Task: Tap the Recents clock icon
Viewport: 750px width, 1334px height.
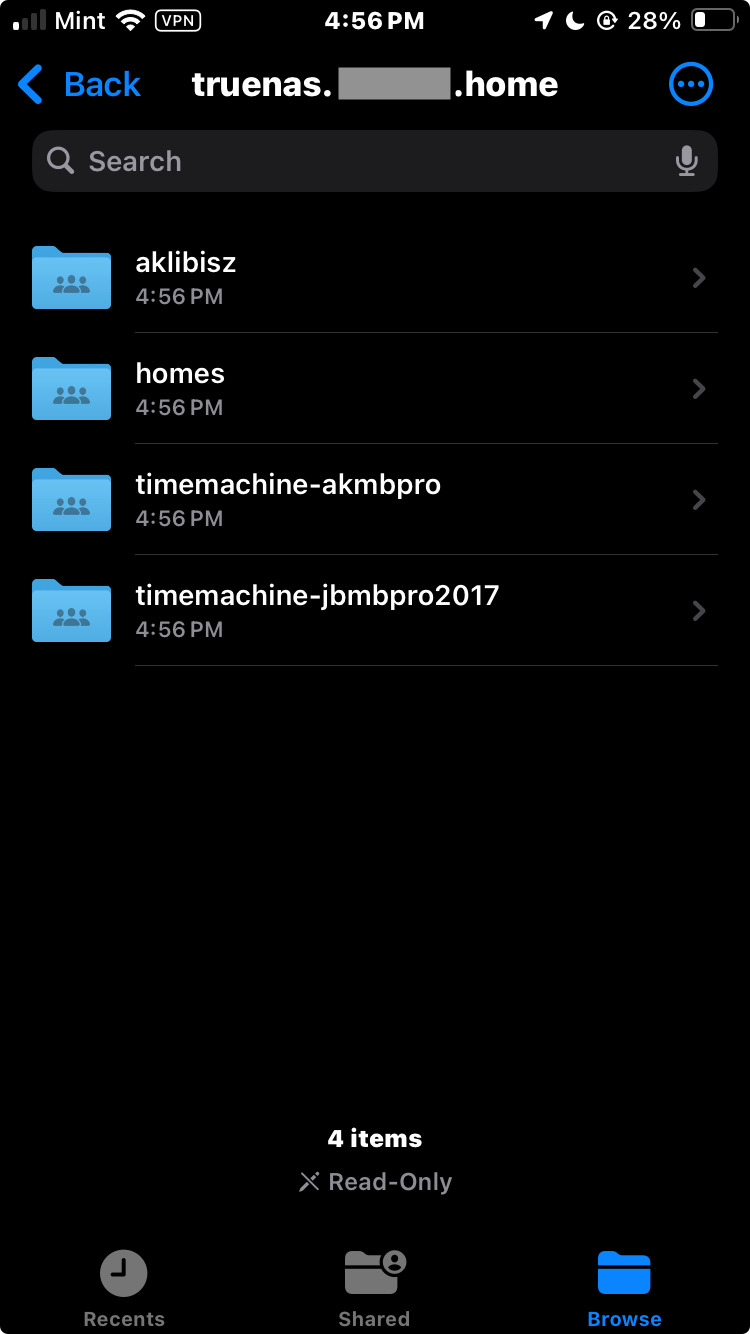Action: coord(124,1272)
